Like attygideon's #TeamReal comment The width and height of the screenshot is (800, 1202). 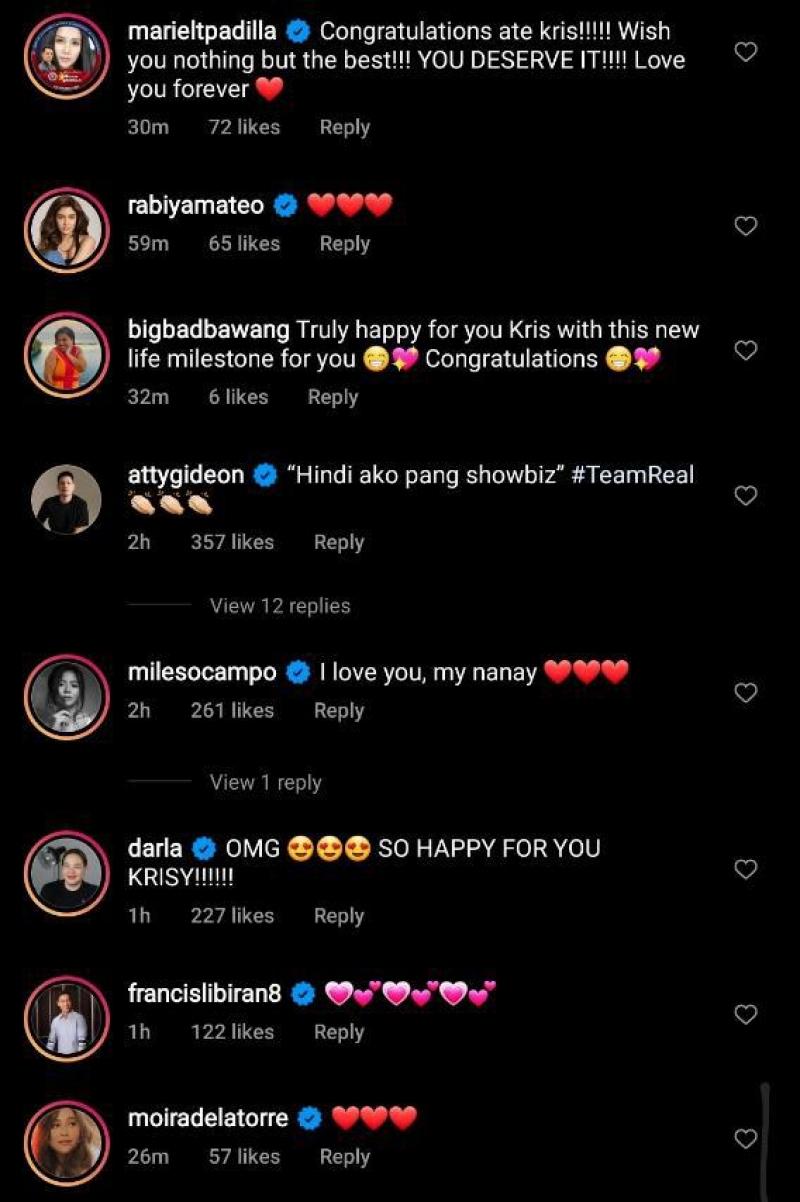coord(745,496)
